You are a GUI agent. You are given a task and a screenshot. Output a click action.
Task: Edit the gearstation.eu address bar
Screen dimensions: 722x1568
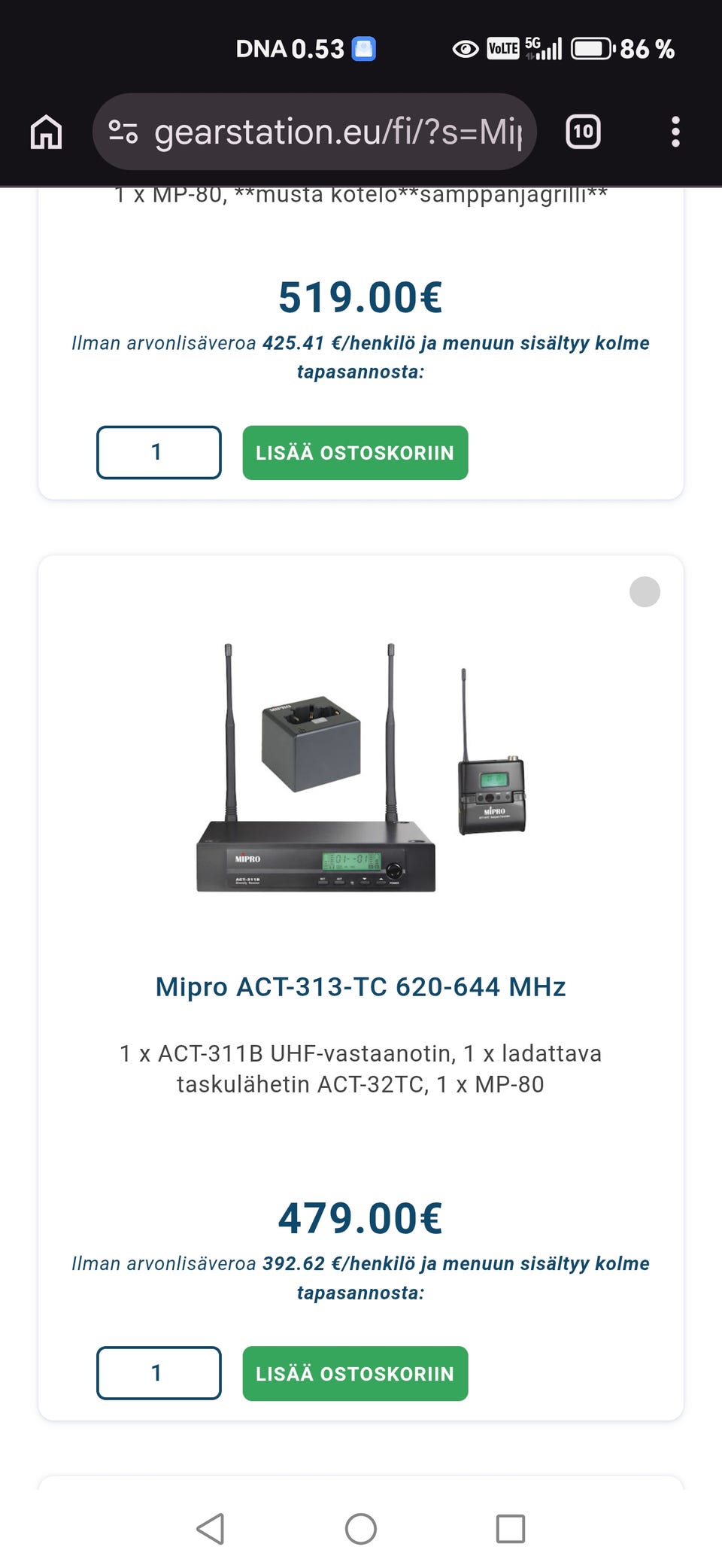point(331,132)
